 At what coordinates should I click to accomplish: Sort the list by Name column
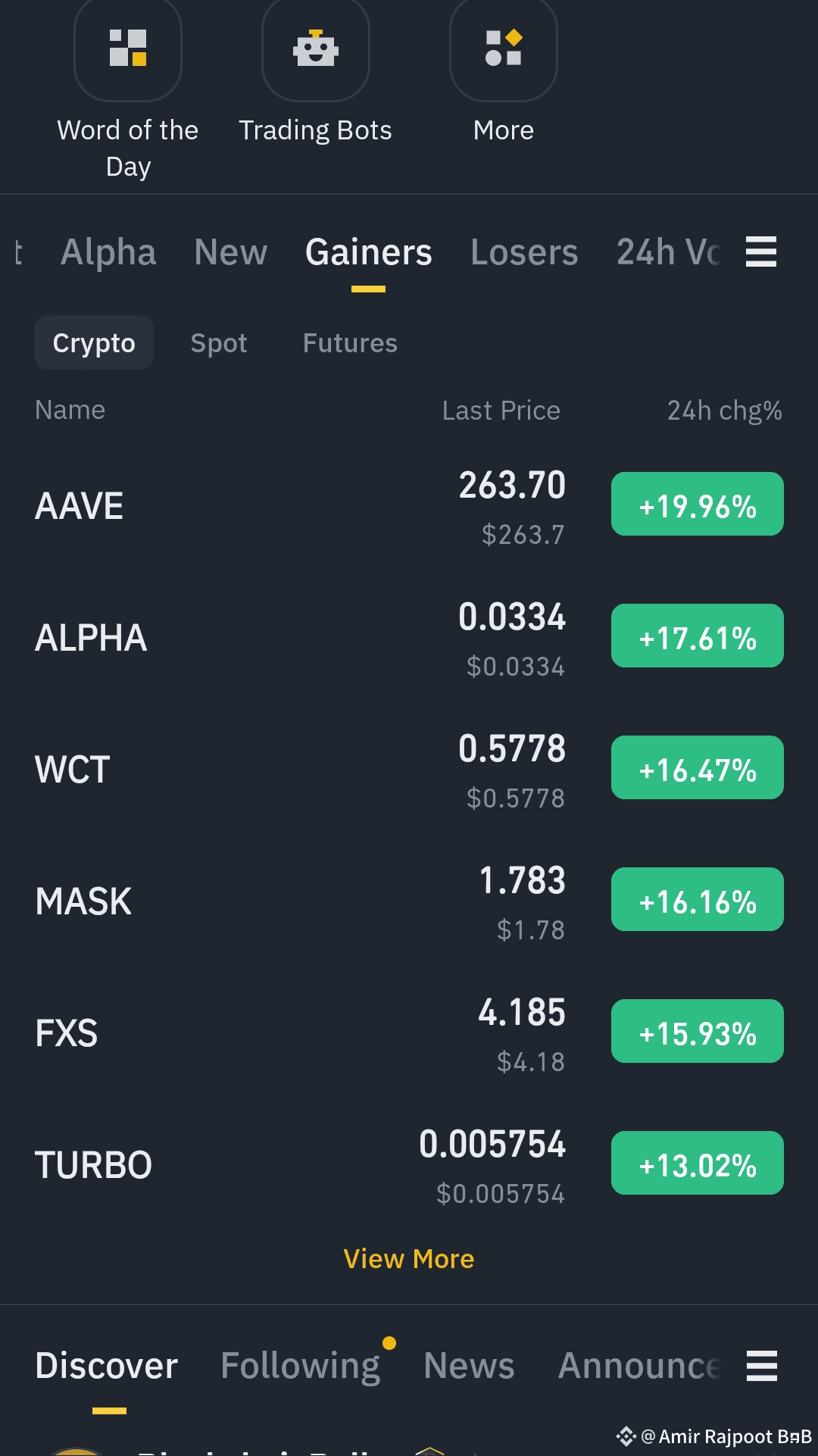click(70, 410)
